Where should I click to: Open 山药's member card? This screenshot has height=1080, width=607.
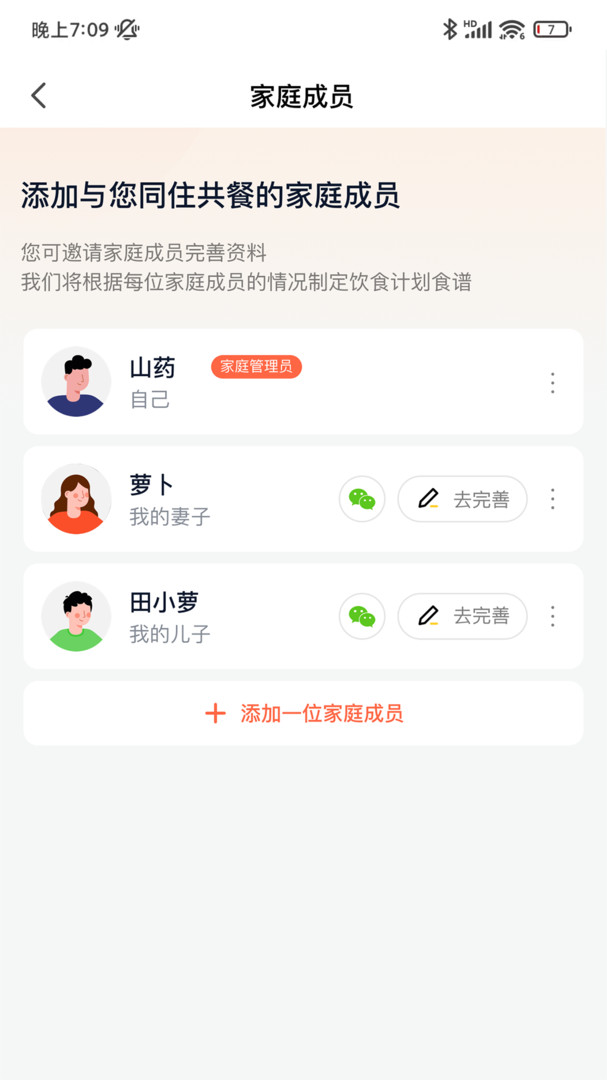(x=303, y=382)
